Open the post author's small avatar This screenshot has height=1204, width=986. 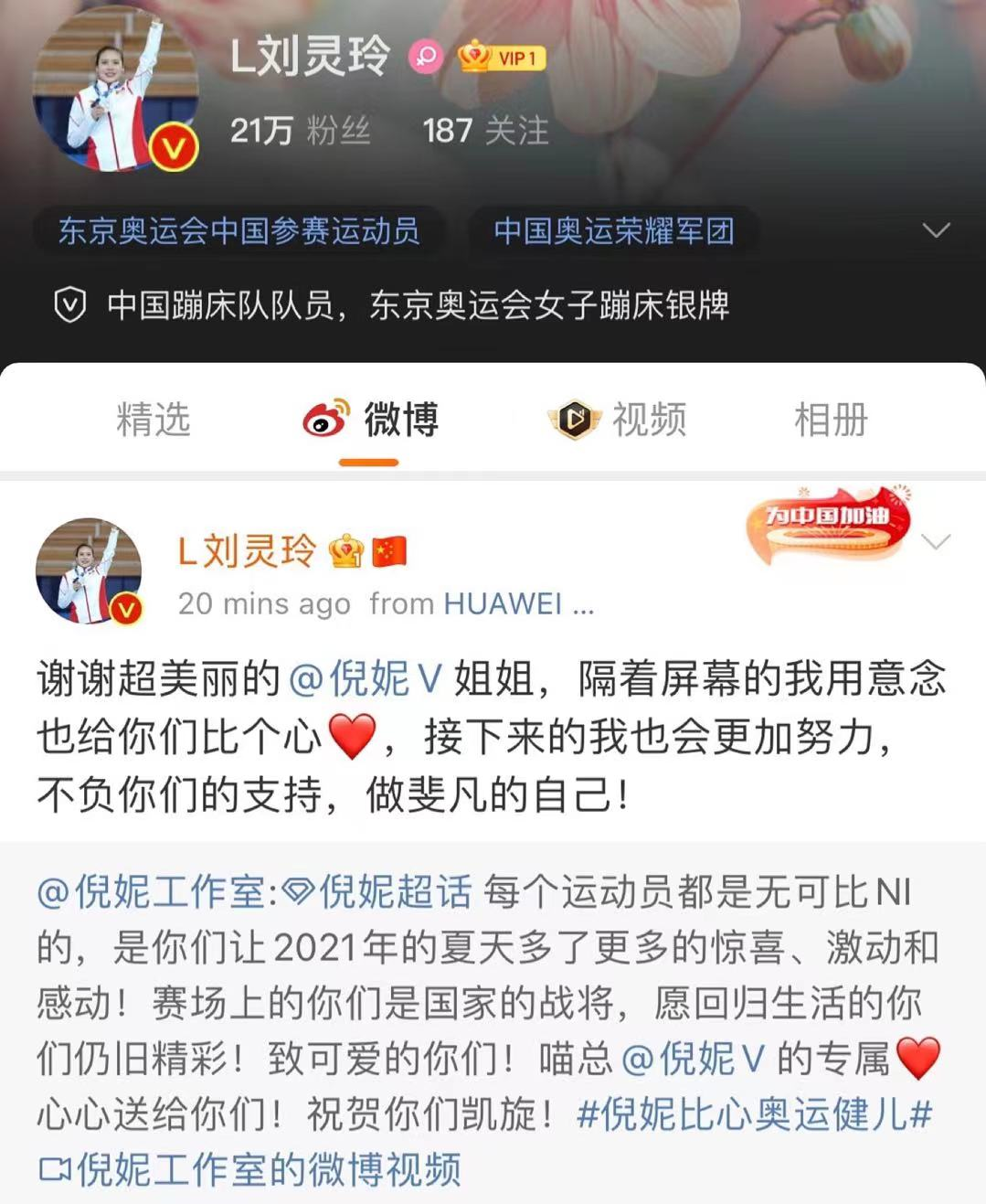[x=89, y=571]
